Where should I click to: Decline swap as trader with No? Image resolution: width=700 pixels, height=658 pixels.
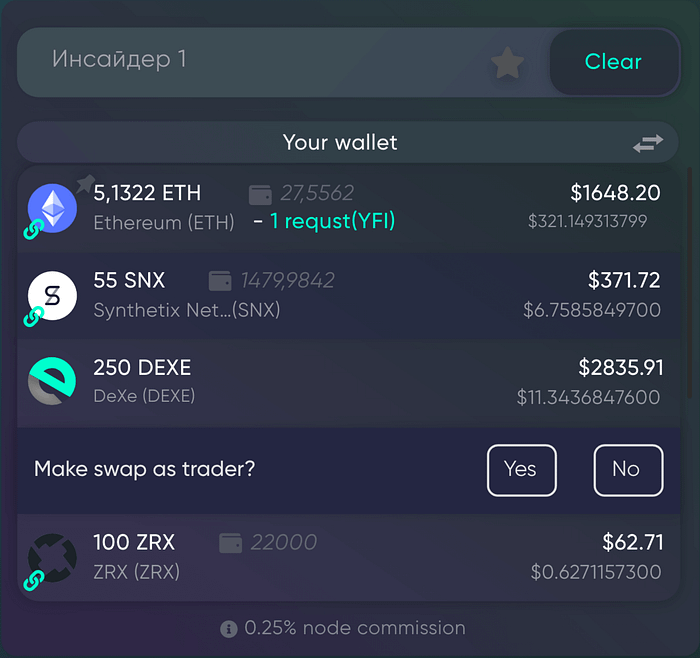coord(628,470)
